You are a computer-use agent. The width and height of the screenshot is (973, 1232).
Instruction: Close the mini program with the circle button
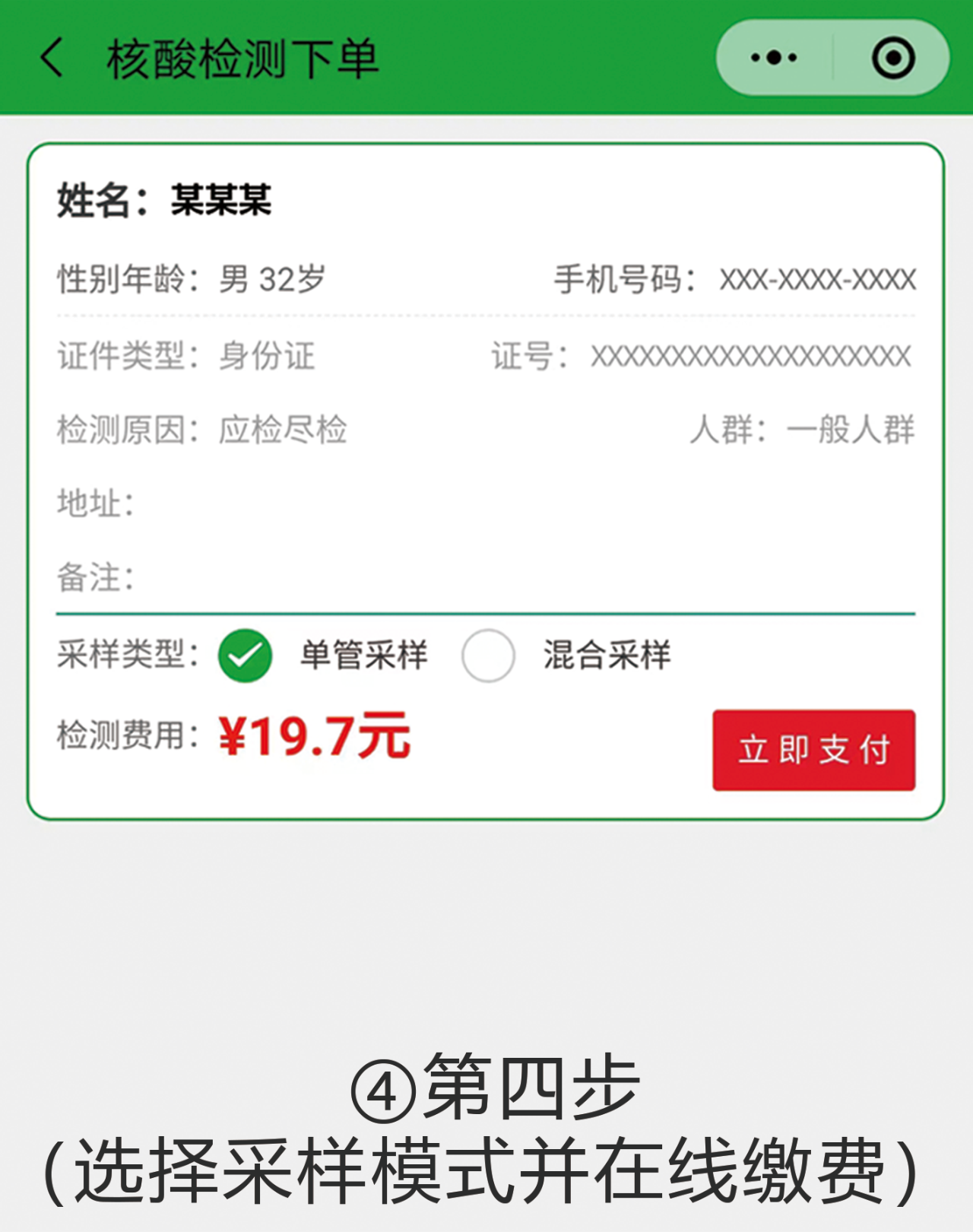coord(892,58)
